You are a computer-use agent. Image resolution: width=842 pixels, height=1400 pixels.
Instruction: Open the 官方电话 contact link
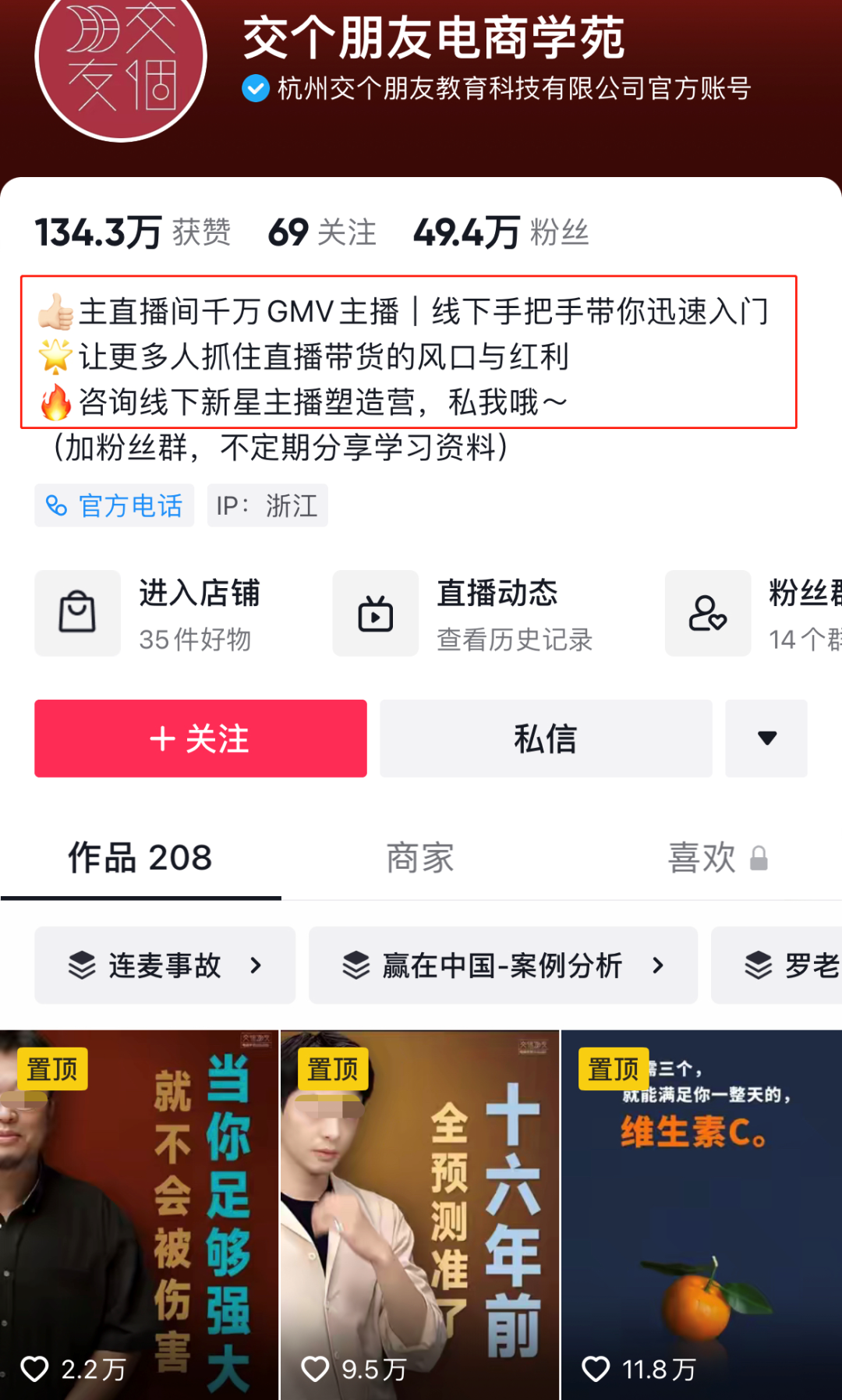click(115, 505)
